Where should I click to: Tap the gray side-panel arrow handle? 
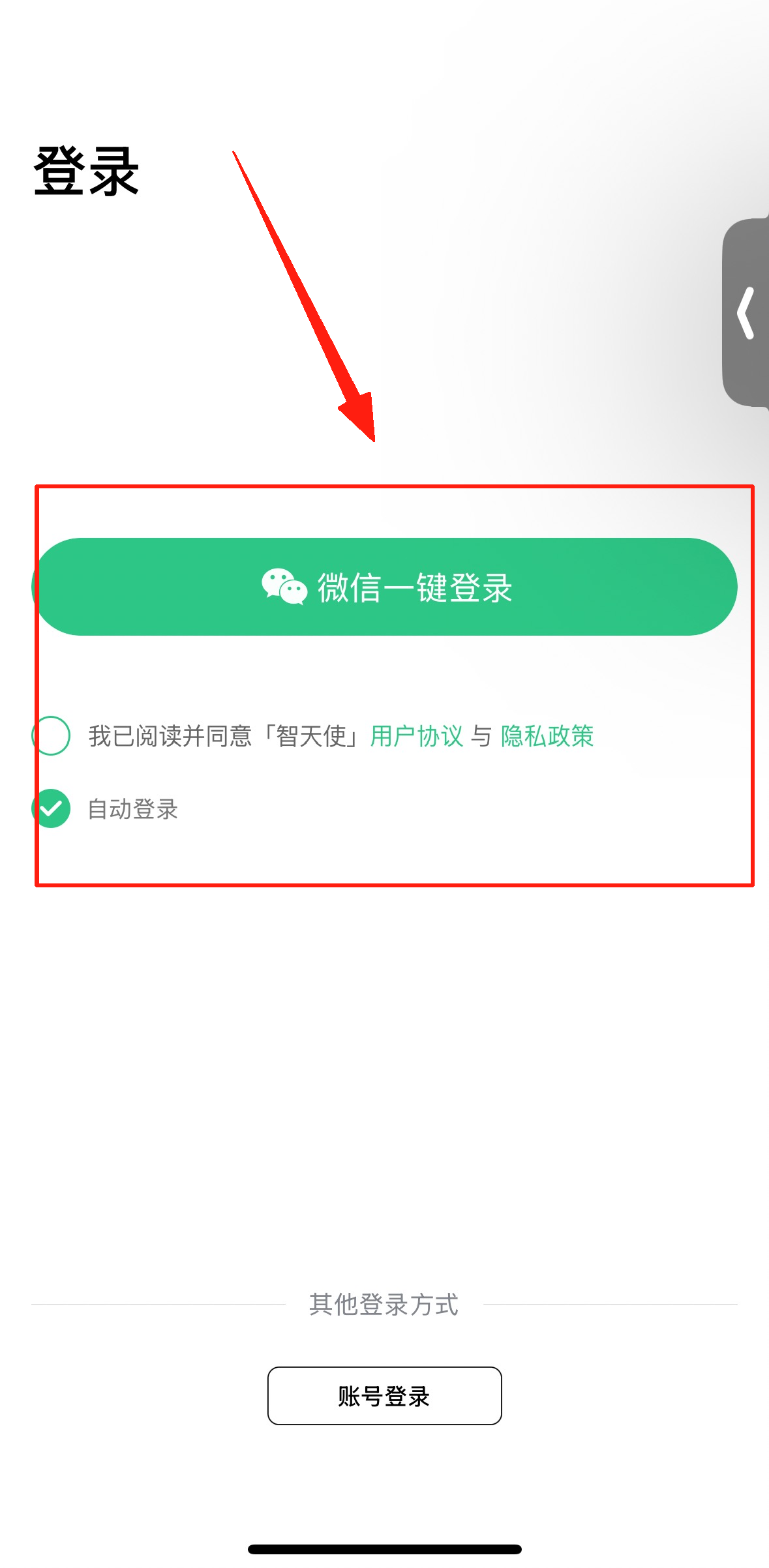click(746, 313)
